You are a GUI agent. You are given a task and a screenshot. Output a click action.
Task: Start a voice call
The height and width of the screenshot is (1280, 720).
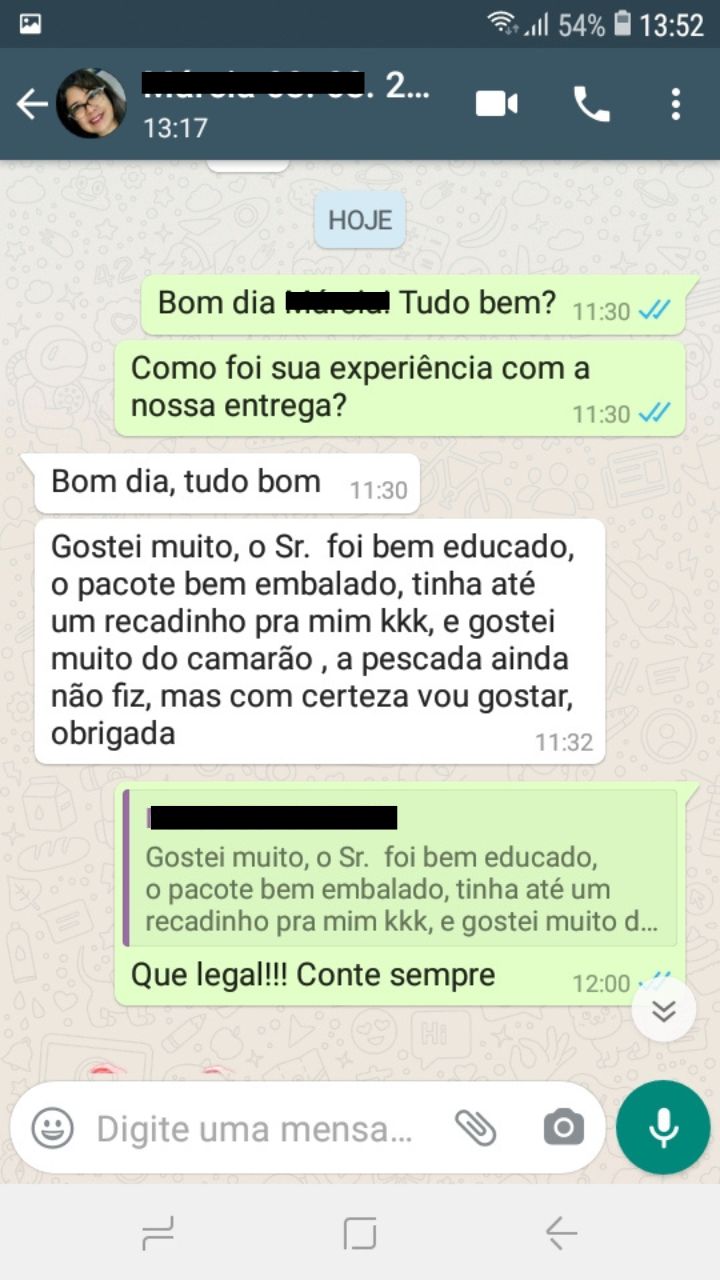pos(591,104)
